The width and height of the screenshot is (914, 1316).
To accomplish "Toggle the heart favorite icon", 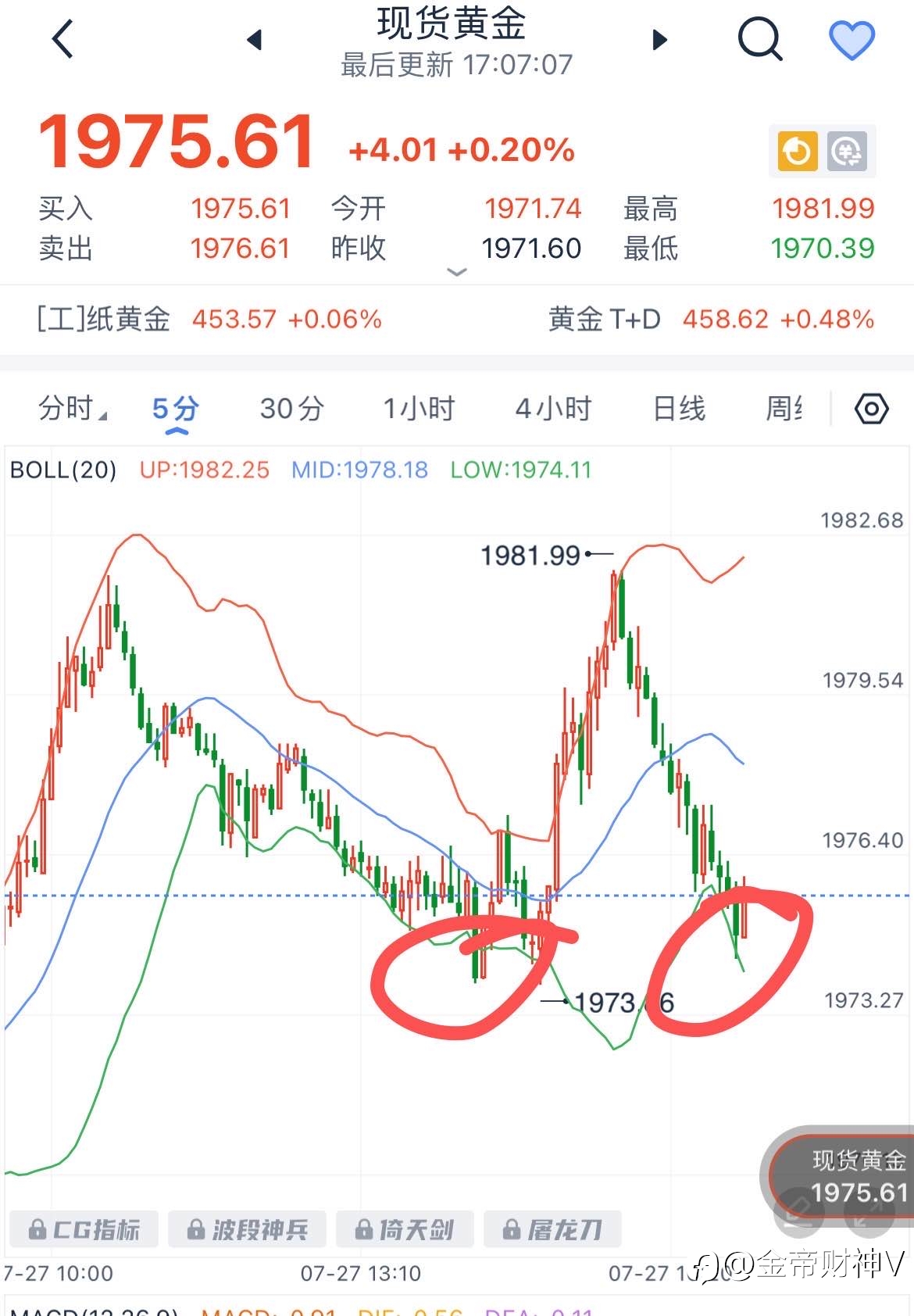I will coord(852,39).
